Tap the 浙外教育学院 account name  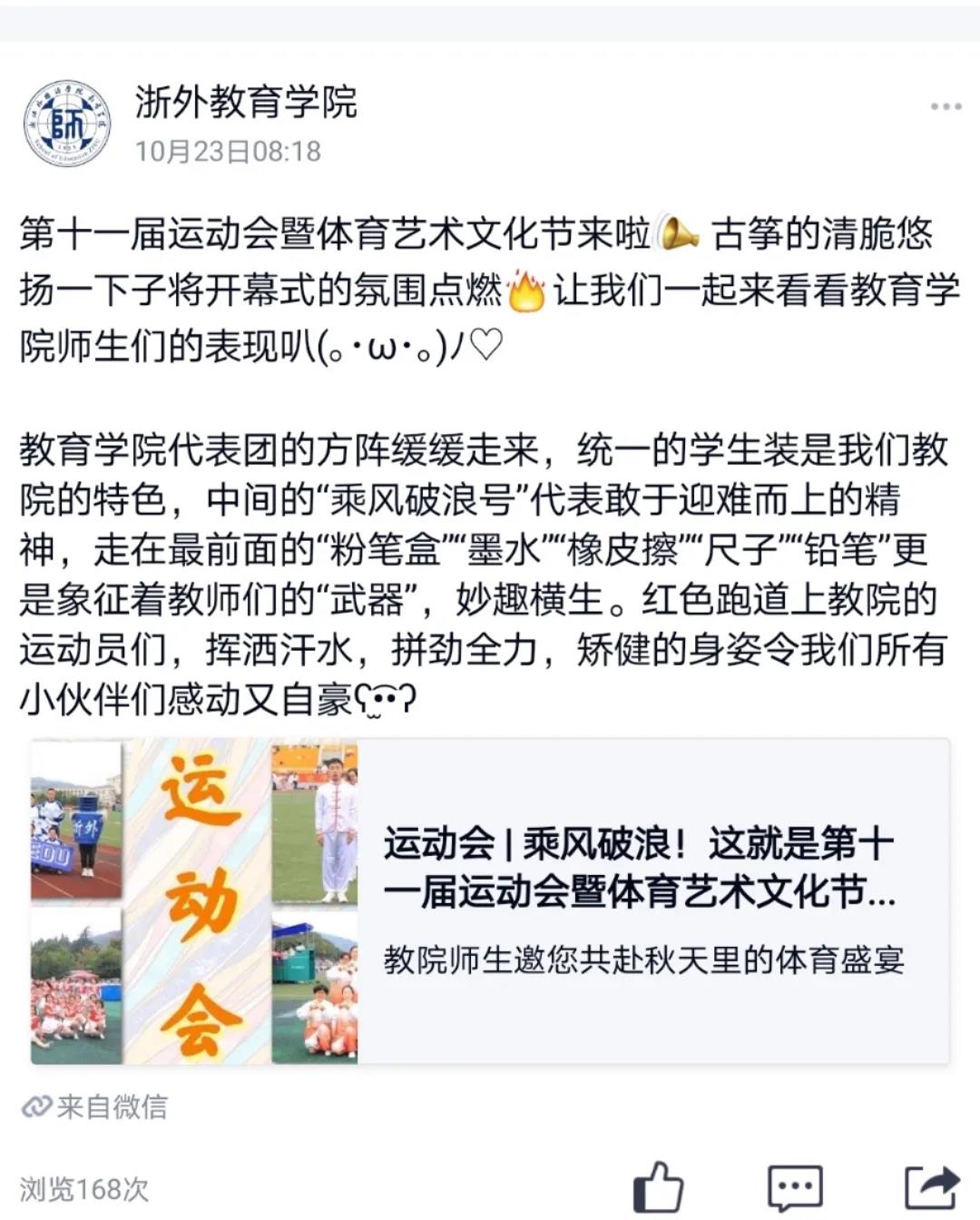(246, 102)
